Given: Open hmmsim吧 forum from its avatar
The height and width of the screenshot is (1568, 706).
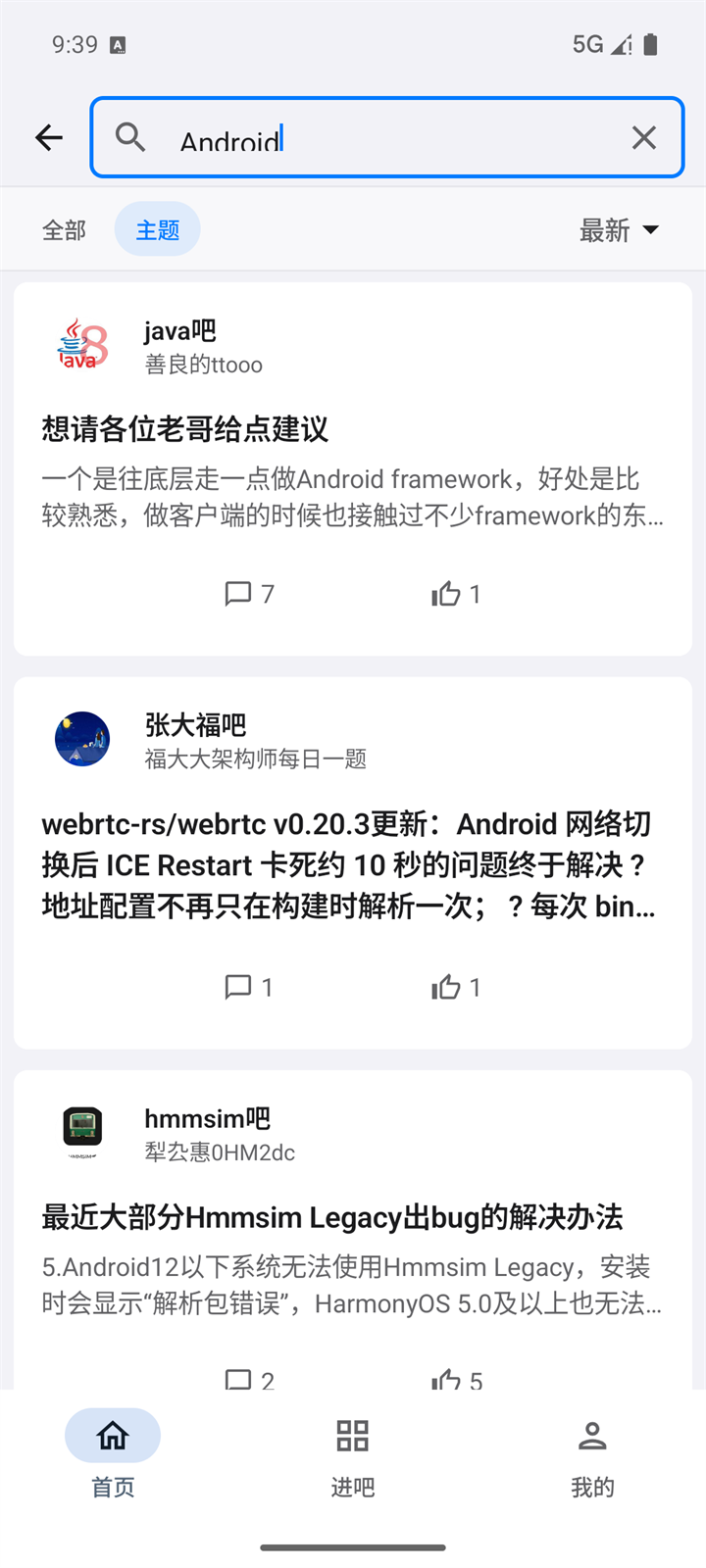Looking at the screenshot, I should [82, 1133].
